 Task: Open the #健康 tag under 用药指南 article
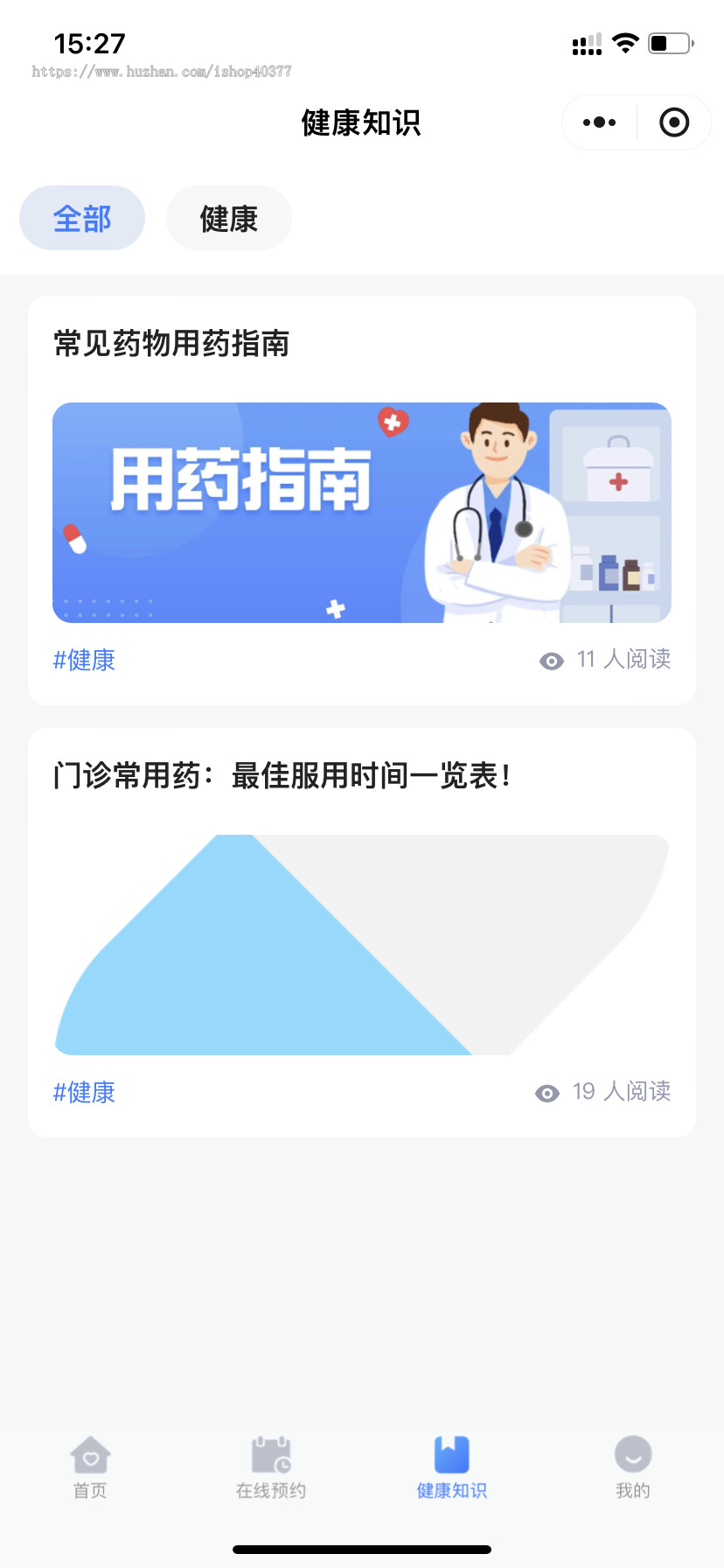pyautogui.click(x=83, y=661)
